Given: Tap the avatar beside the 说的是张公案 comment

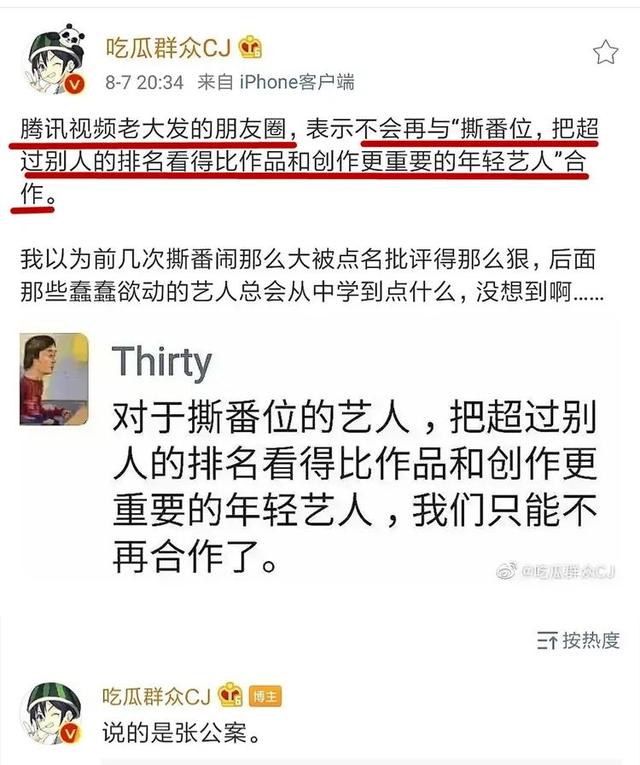Looking at the screenshot, I should pyautogui.click(x=54, y=712).
